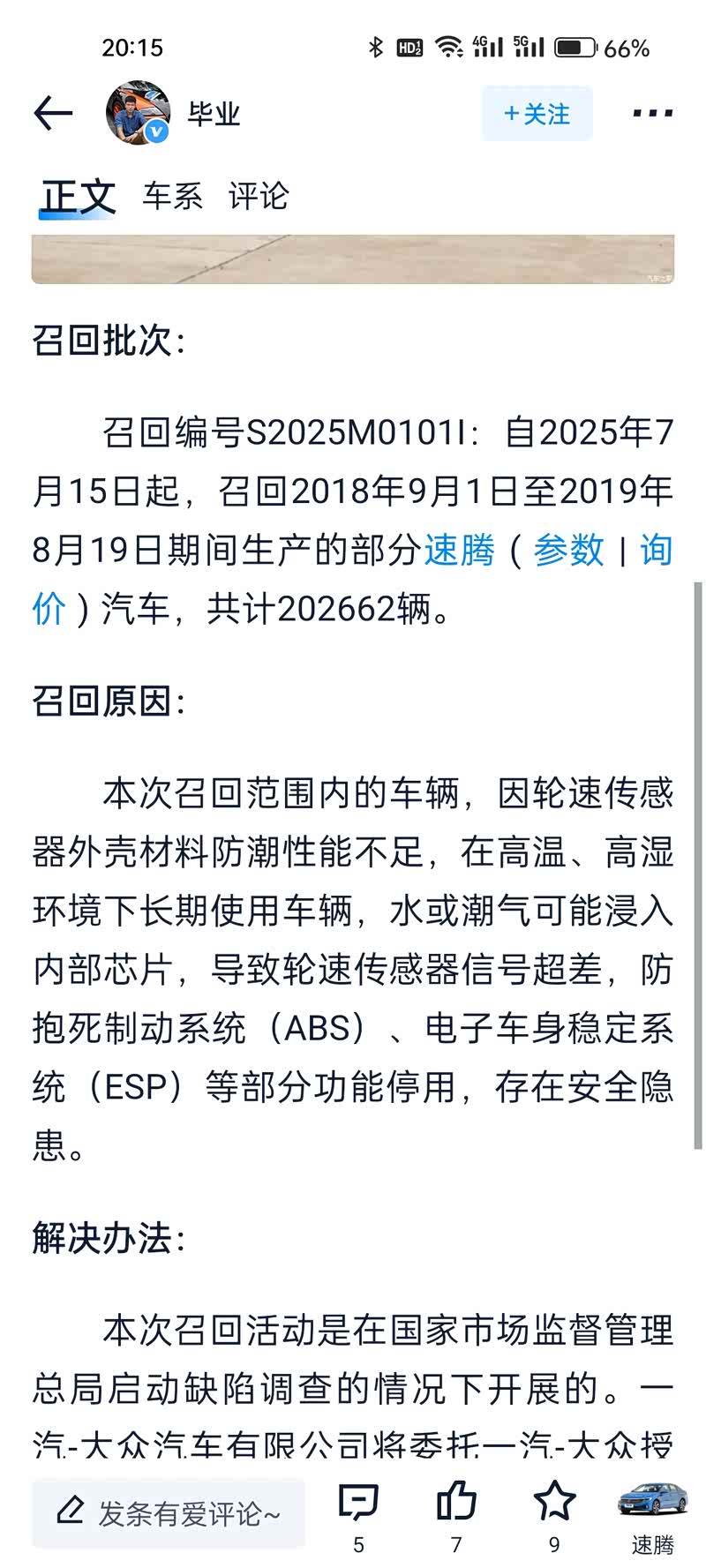Open the 速腾 car shortcut at bottom
Image resolution: width=706 pixels, height=1568 pixels.
click(x=652, y=1516)
